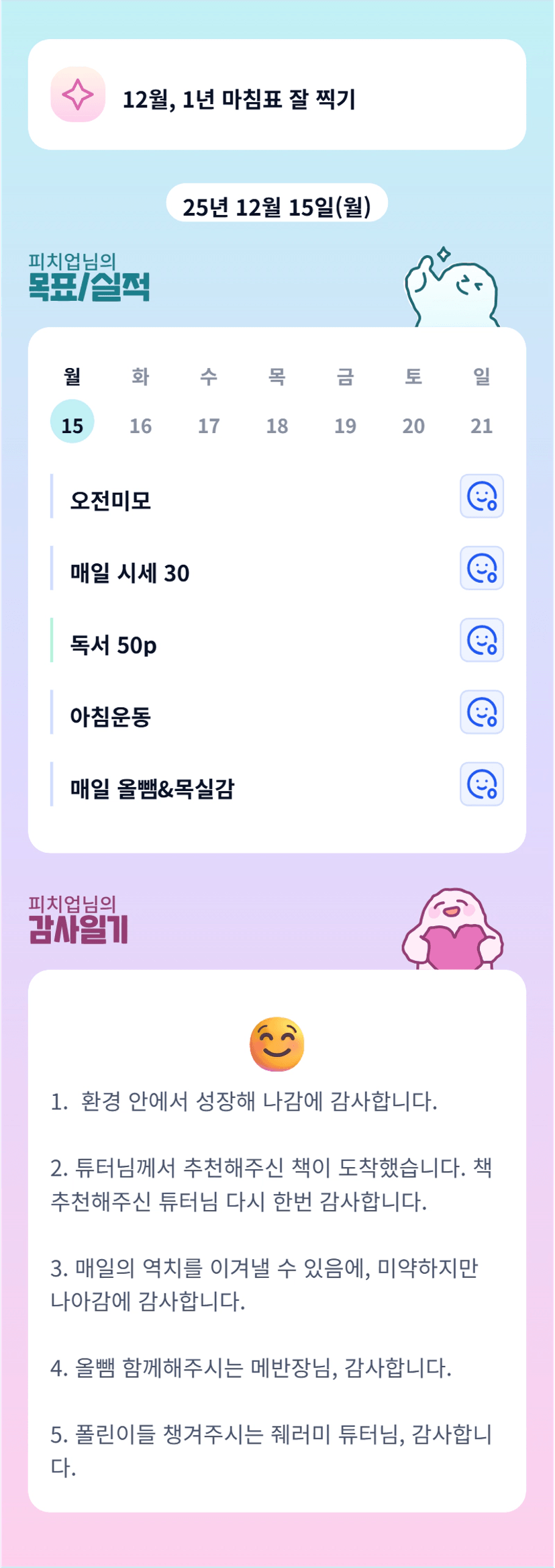The height and width of the screenshot is (1568, 555).
Task: Add a reaction to 매일 올뺌&목실감
Action: tap(481, 784)
